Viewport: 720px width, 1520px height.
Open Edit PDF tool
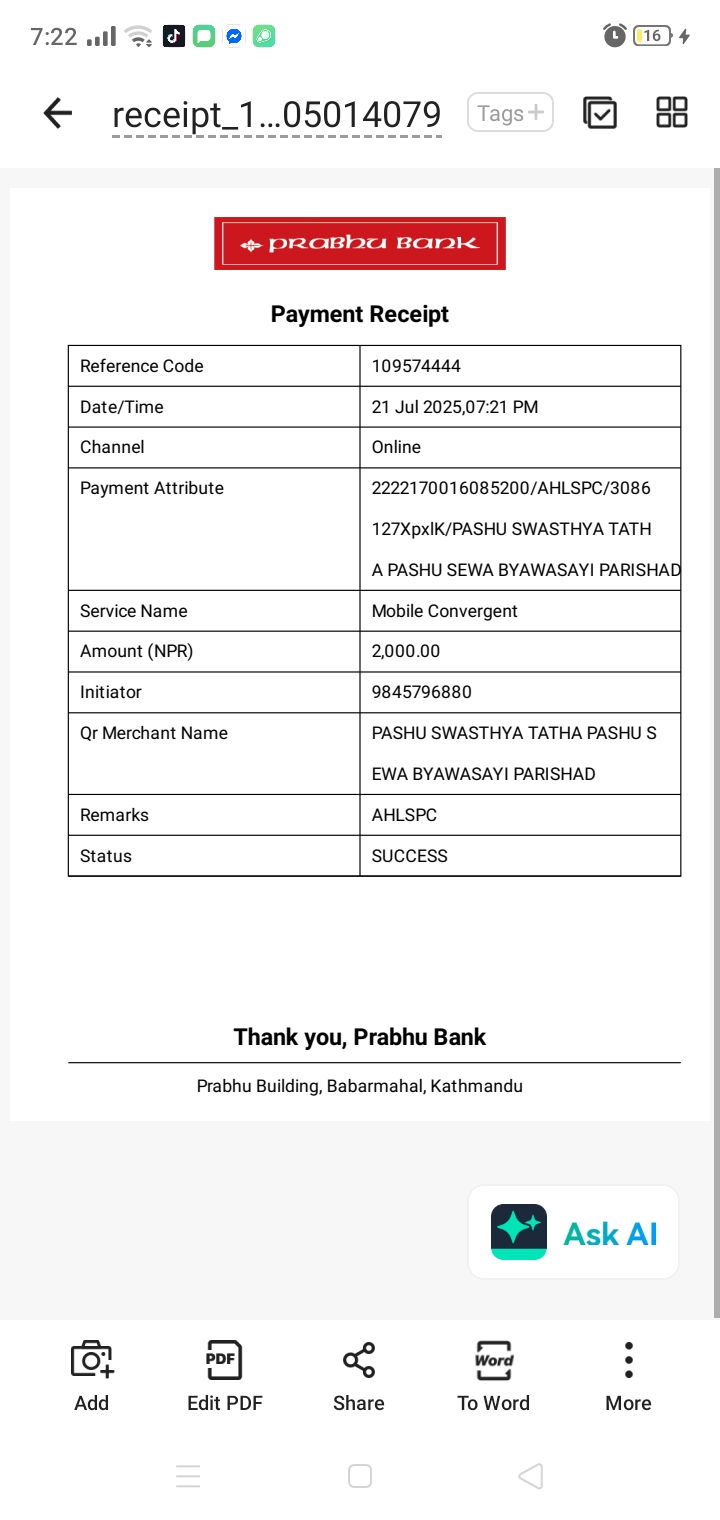click(225, 1377)
